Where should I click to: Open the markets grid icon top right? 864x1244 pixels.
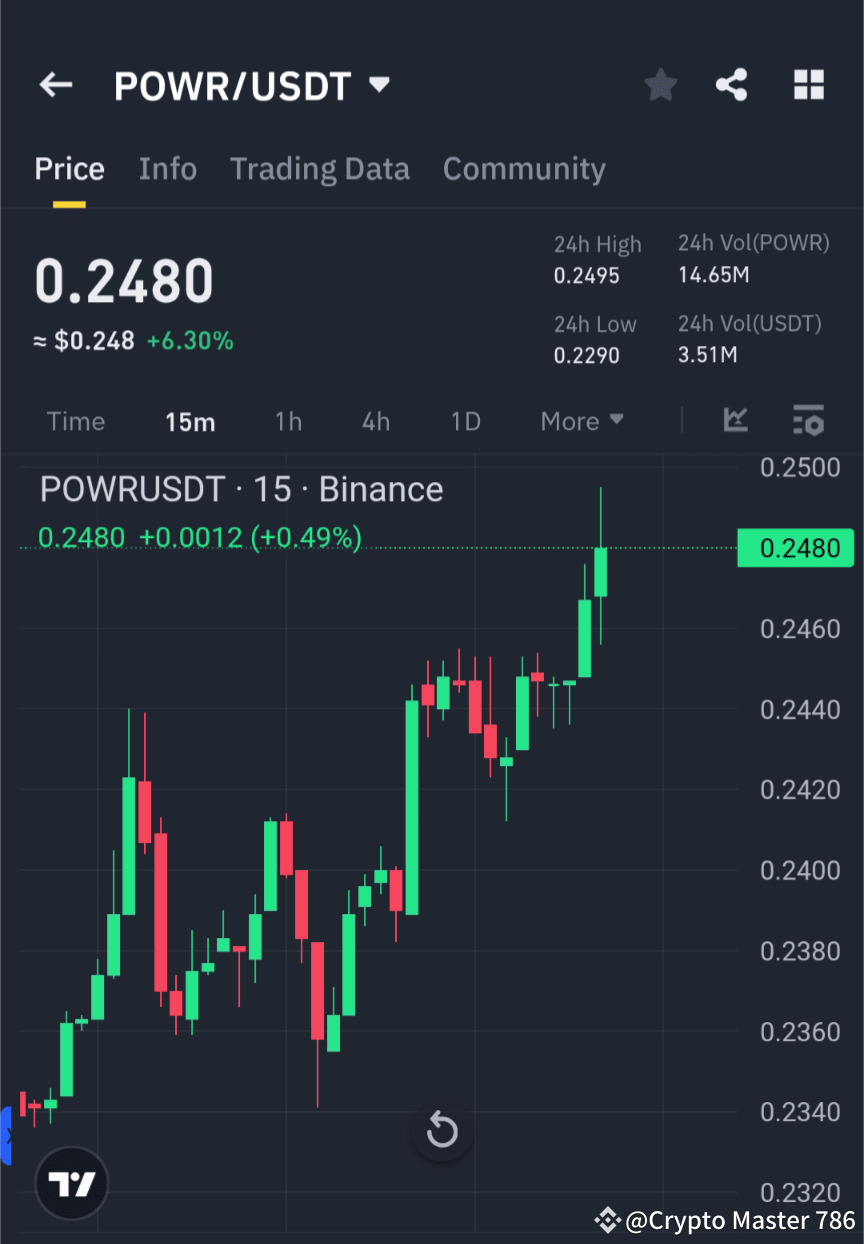(x=808, y=85)
